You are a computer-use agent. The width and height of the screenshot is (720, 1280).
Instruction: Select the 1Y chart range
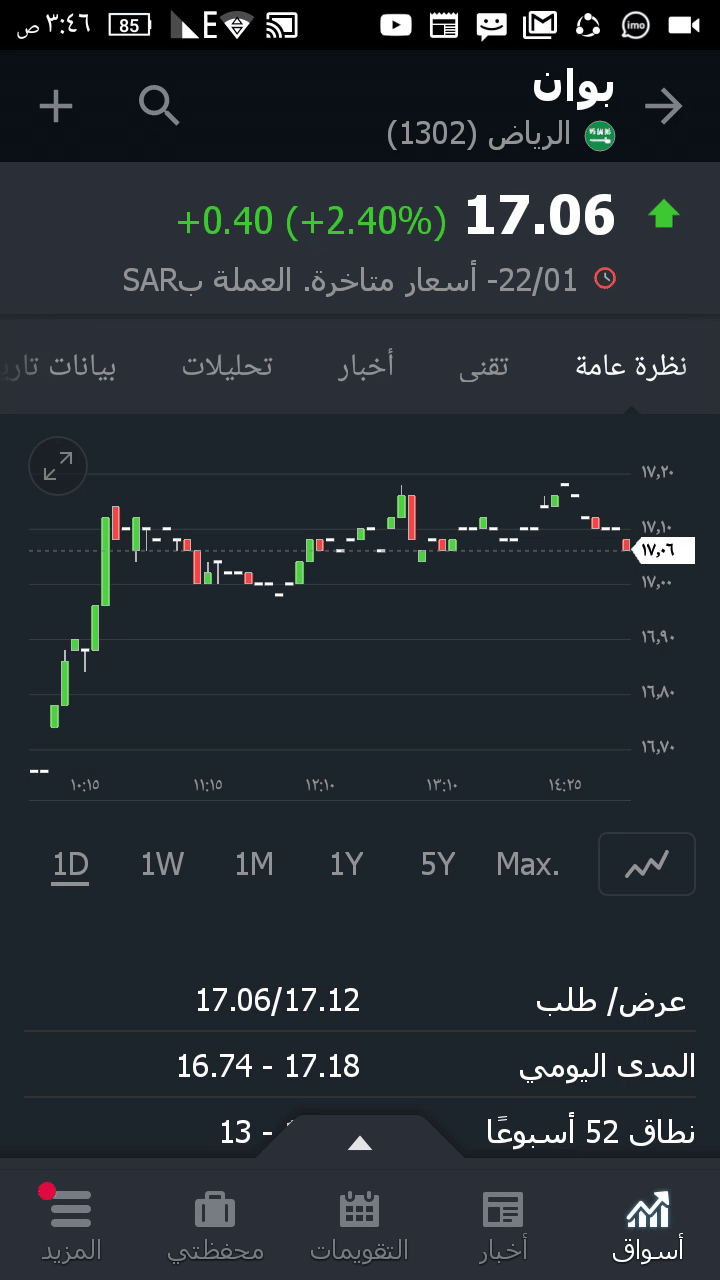pyautogui.click(x=346, y=864)
